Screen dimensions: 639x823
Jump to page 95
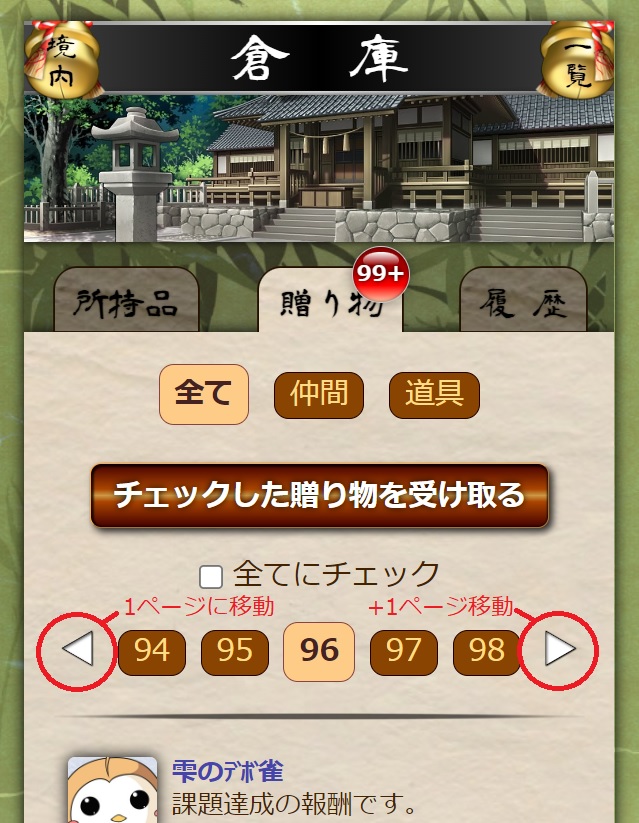[235, 652]
